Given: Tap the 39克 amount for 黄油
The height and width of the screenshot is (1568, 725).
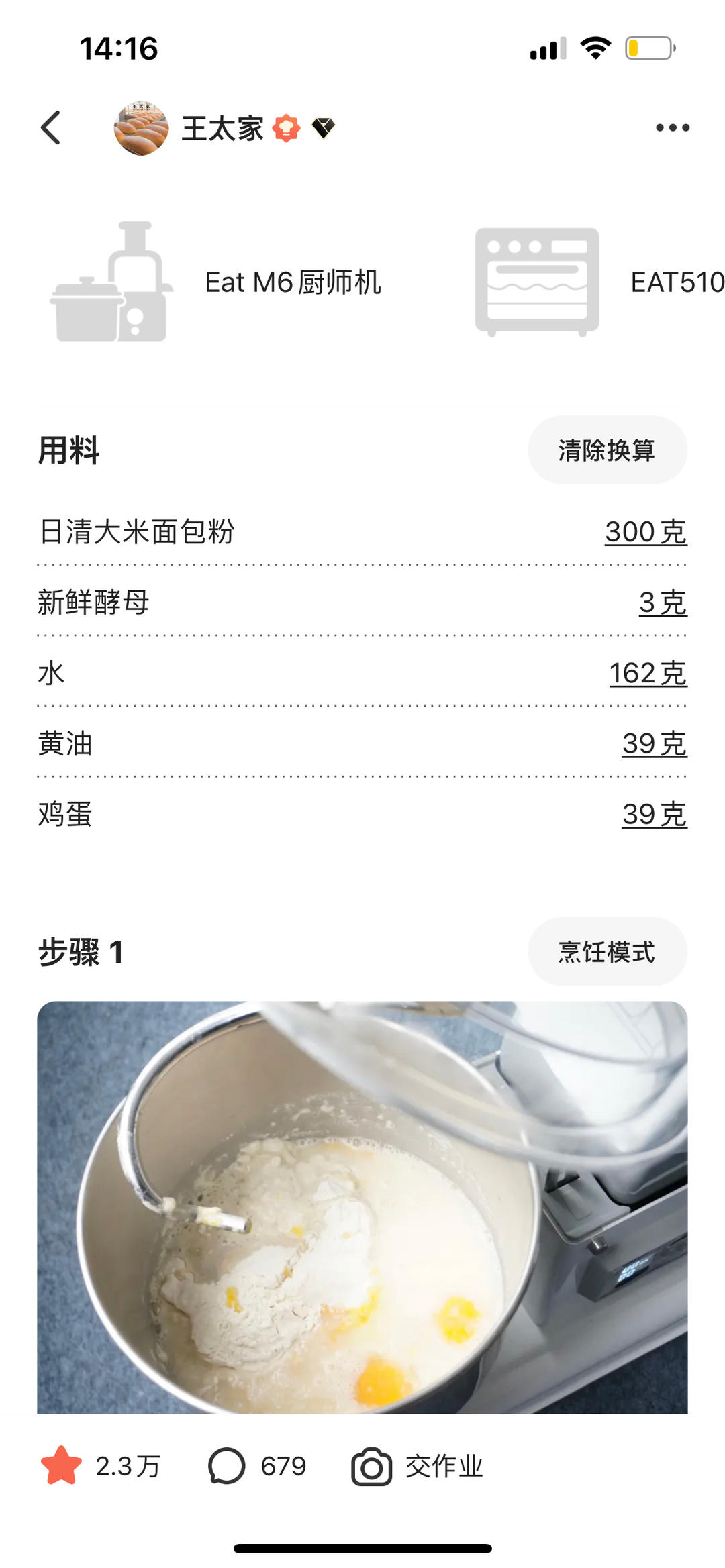Looking at the screenshot, I should (x=655, y=743).
